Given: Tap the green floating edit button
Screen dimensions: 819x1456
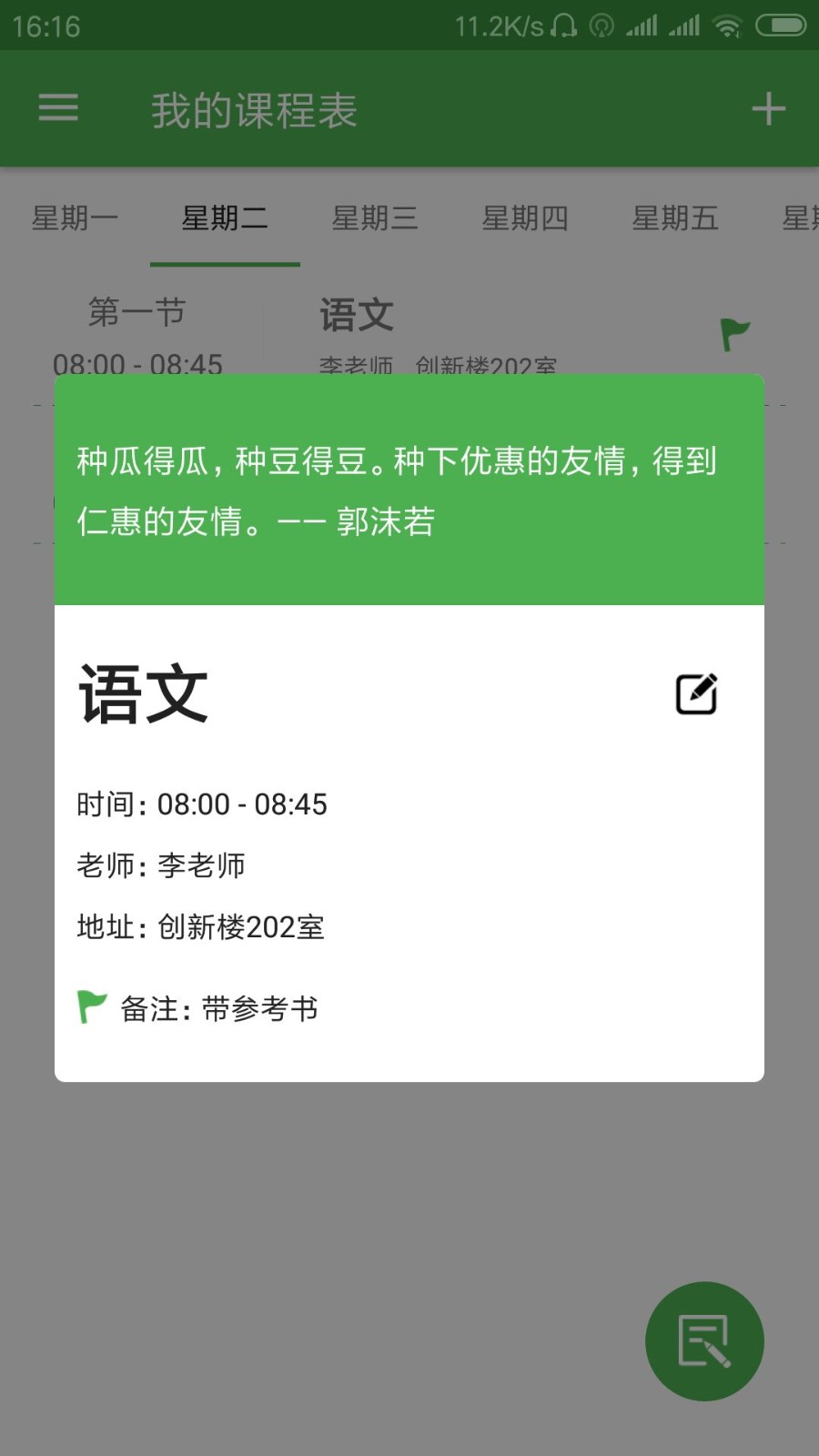Looking at the screenshot, I should tap(705, 1341).
